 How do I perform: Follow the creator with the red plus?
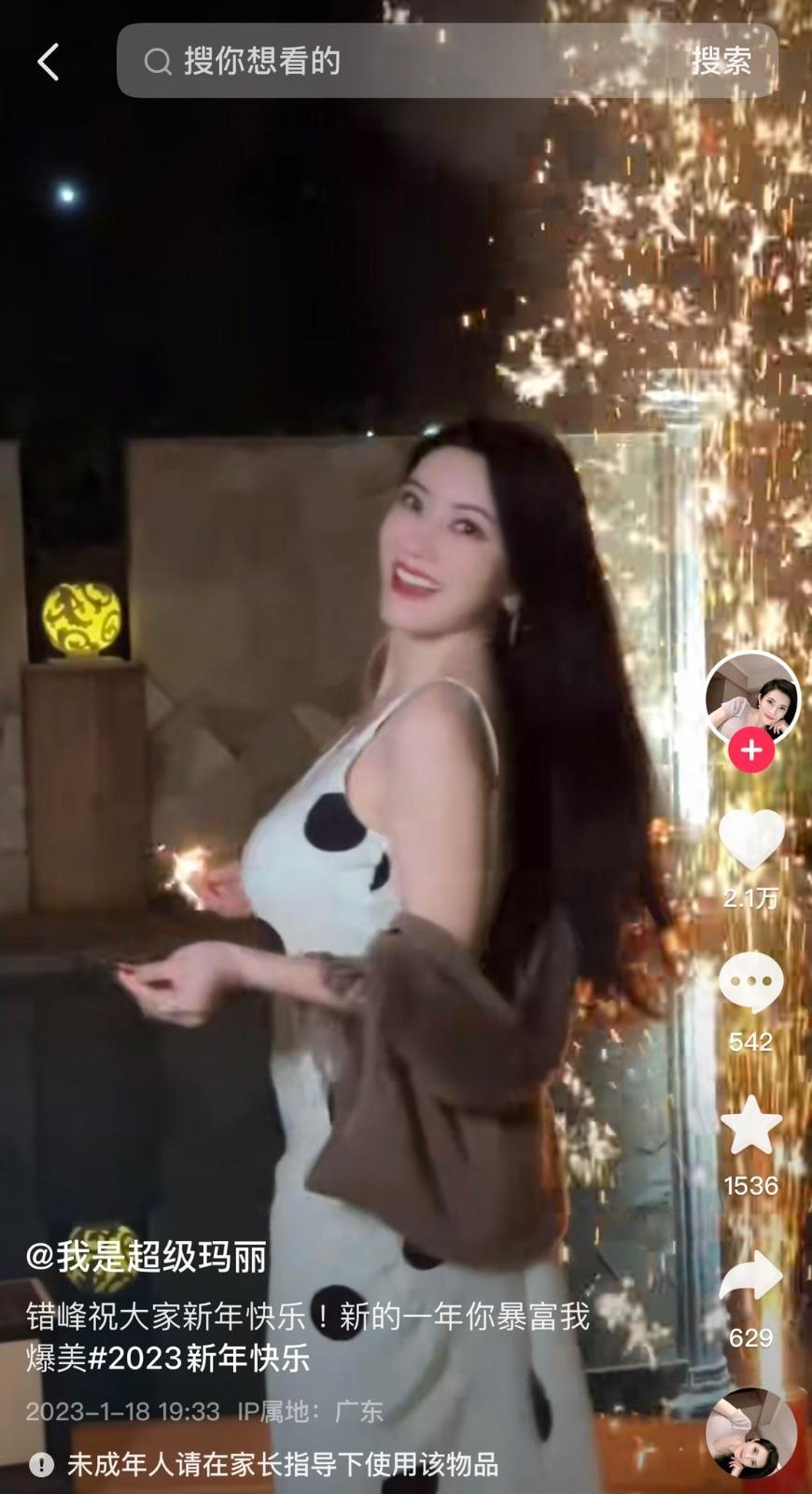752,750
